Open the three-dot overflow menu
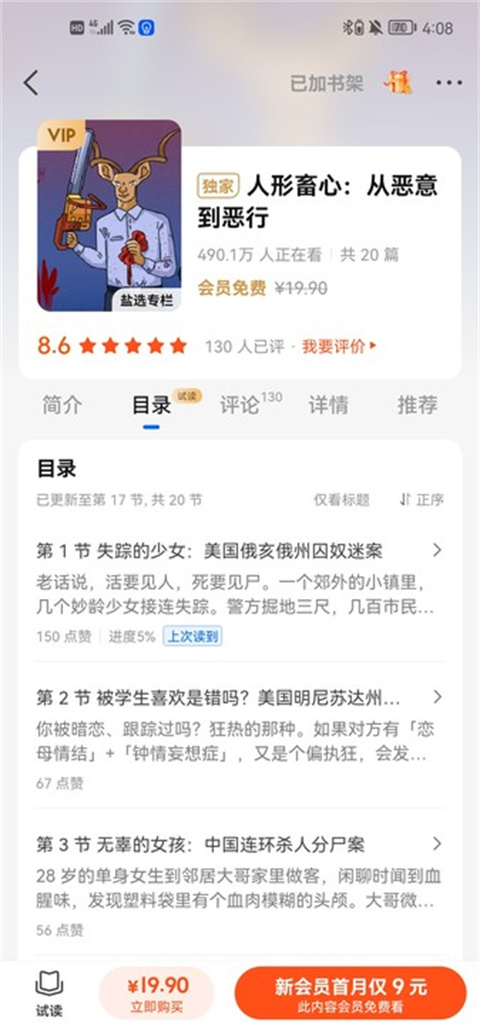Screen dimensions: 480x1025 point(449,83)
